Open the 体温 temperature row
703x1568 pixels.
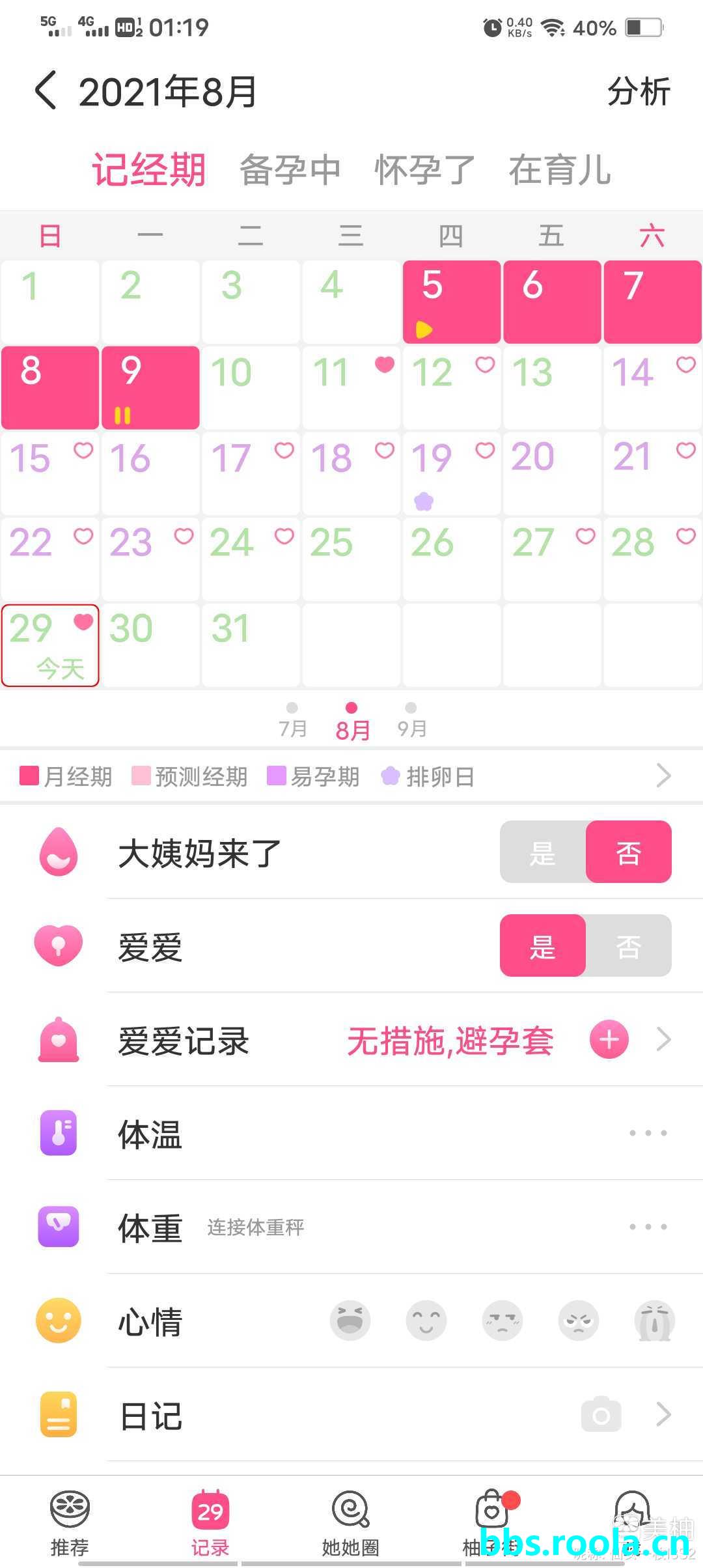[648, 1134]
